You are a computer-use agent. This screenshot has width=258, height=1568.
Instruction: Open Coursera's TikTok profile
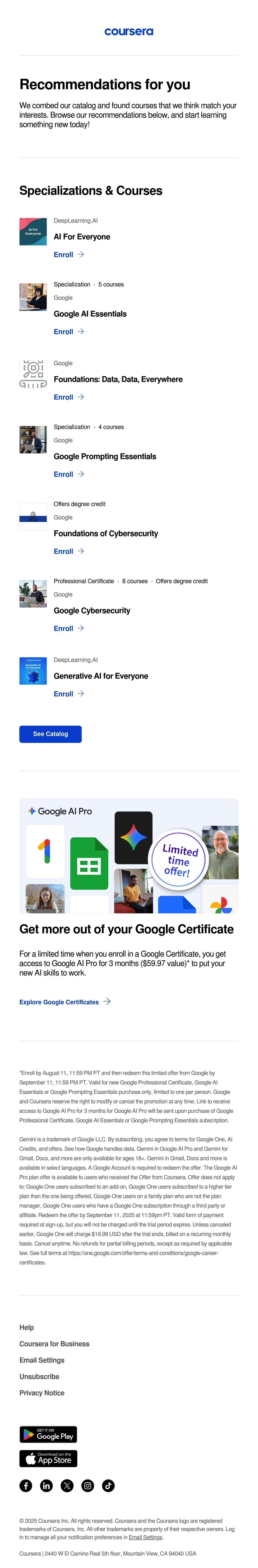point(108,1486)
